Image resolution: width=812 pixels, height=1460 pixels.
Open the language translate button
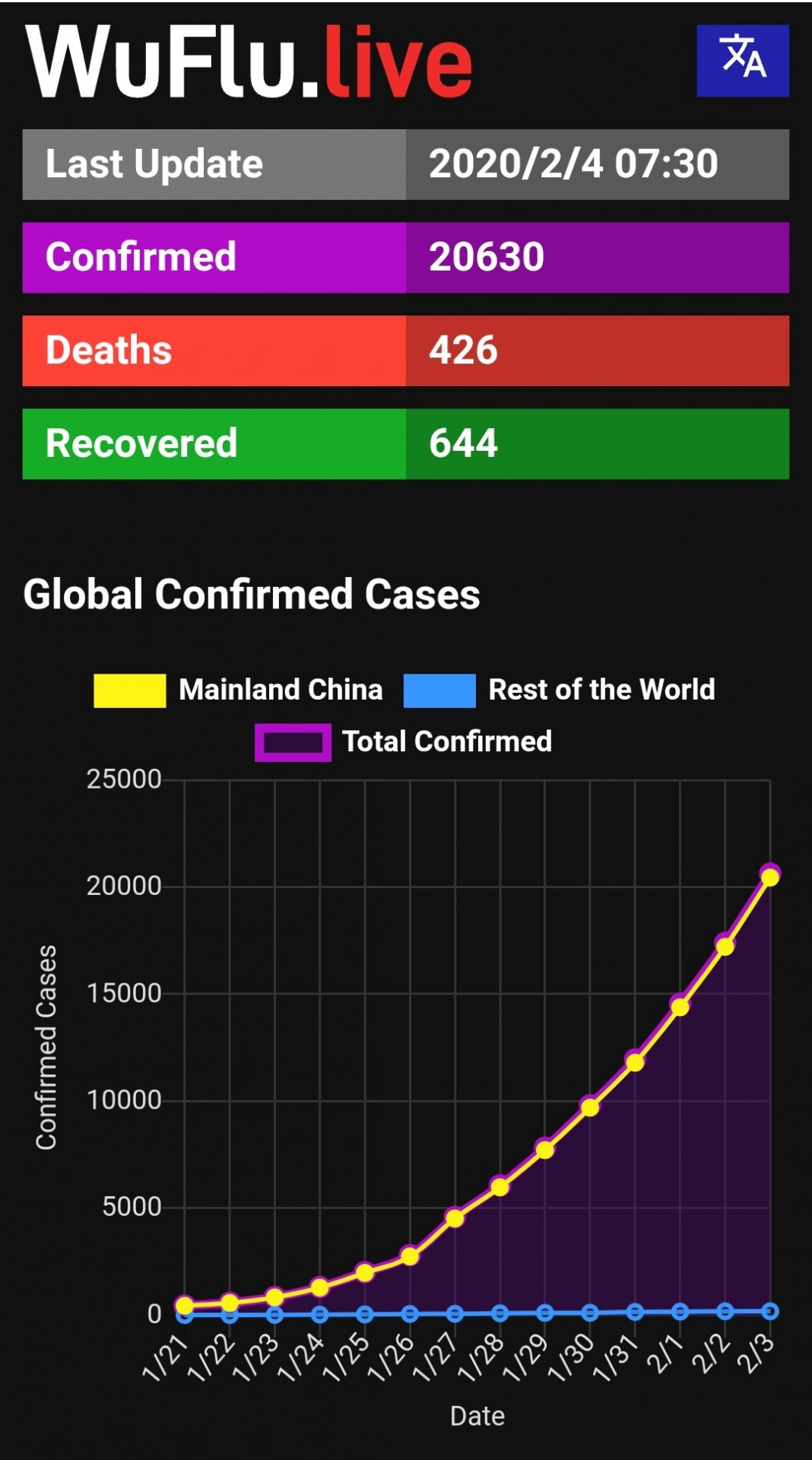pyautogui.click(x=742, y=61)
